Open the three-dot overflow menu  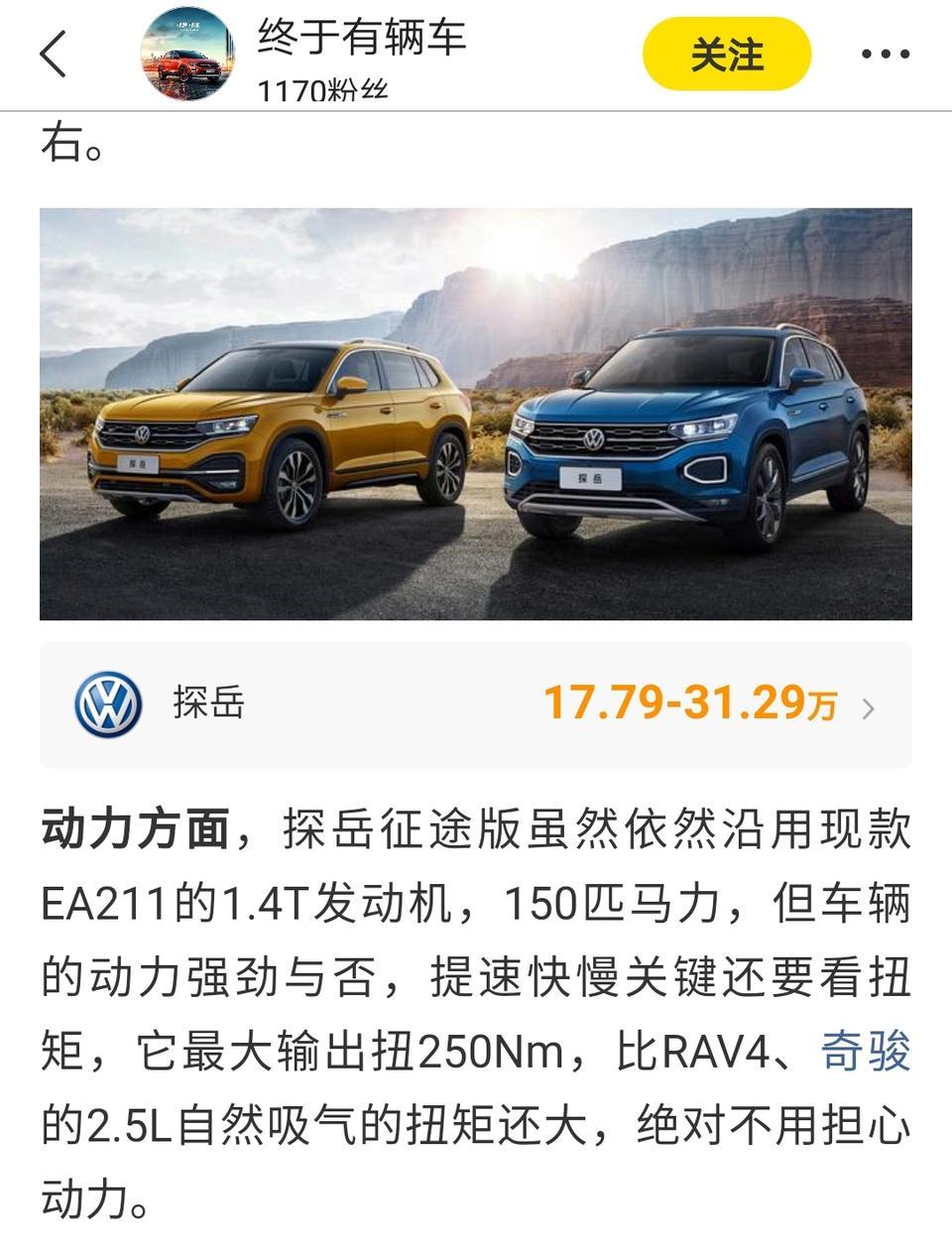885,54
